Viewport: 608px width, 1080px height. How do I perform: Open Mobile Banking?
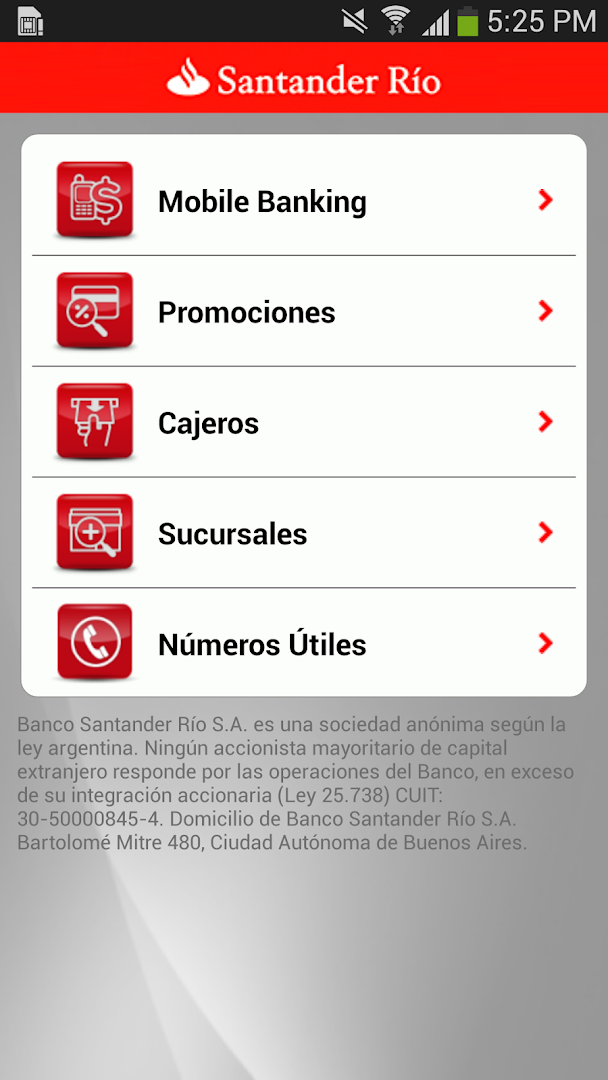pos(303,201)
